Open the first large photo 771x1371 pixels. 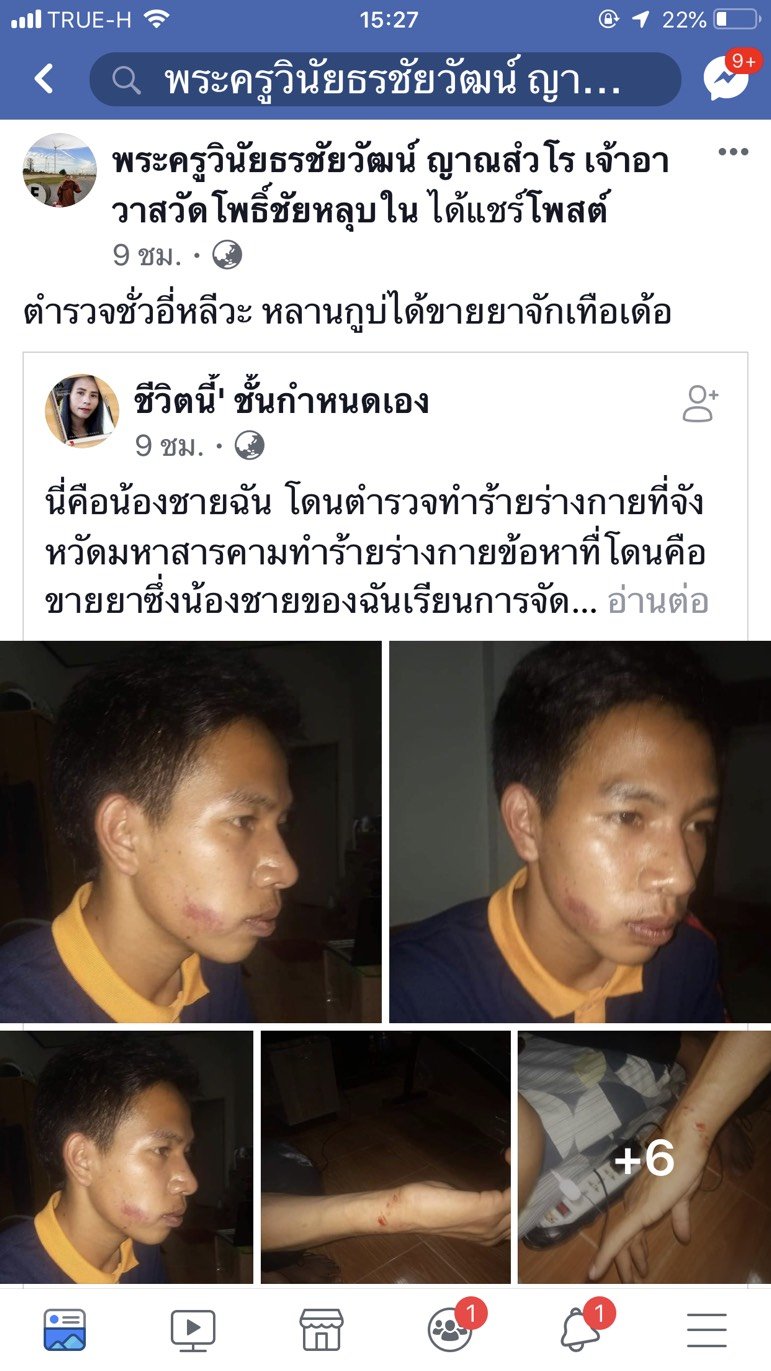pyautogui.click(x=190, y=831)
